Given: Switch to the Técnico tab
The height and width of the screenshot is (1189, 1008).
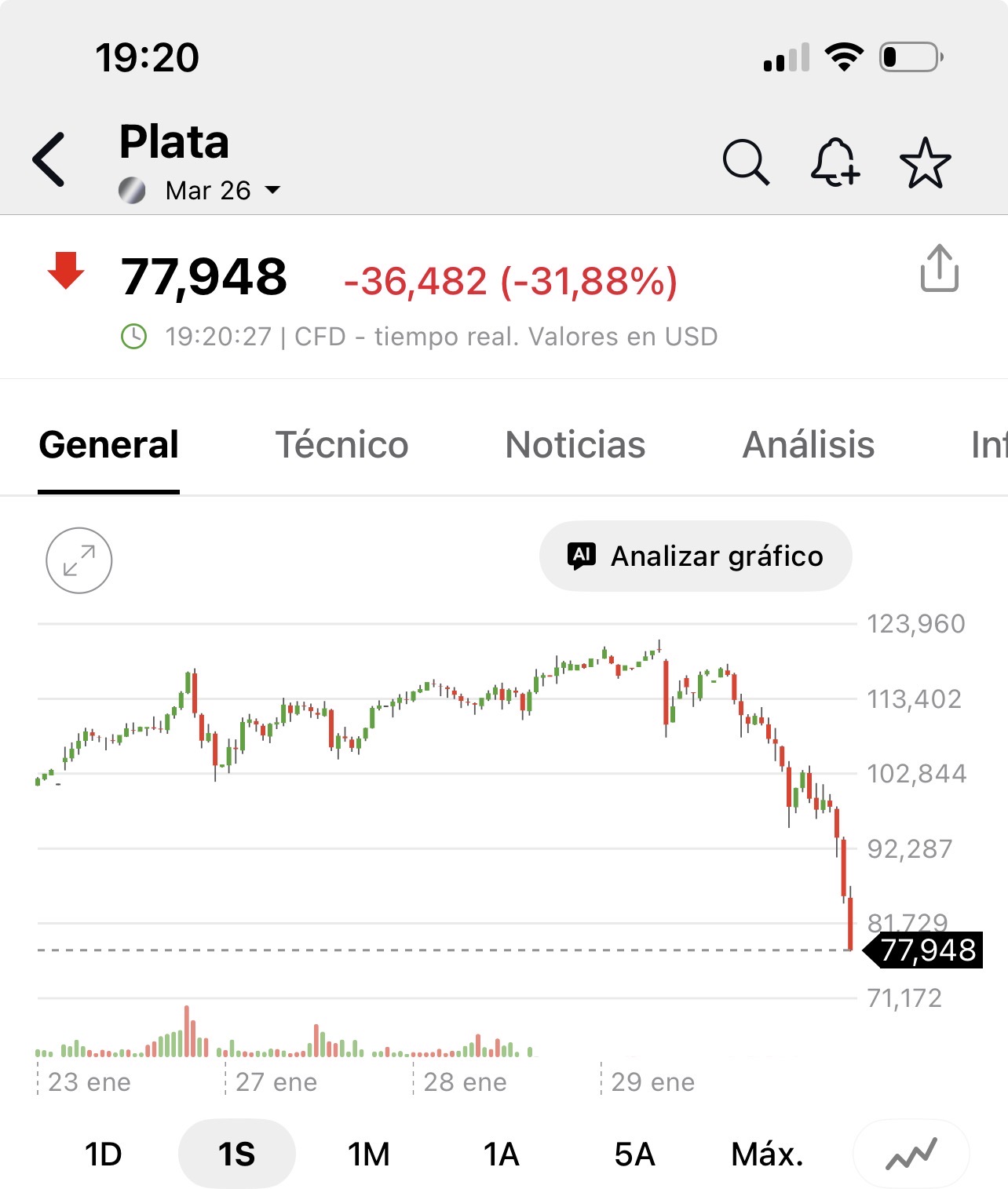Looking at the screenshot, I should coord(341,445).
